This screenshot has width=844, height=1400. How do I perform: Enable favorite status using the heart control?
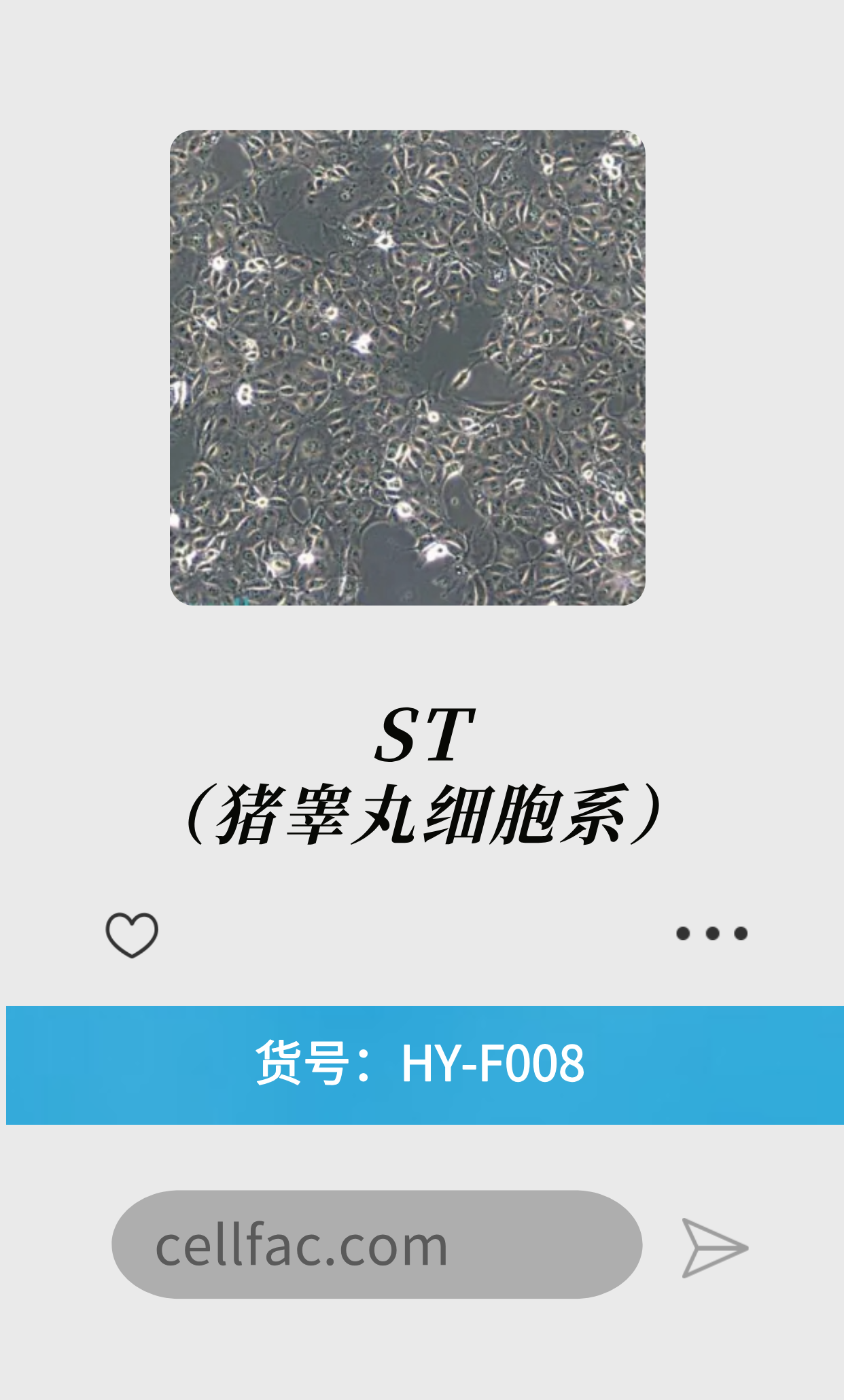pos(133,934)
